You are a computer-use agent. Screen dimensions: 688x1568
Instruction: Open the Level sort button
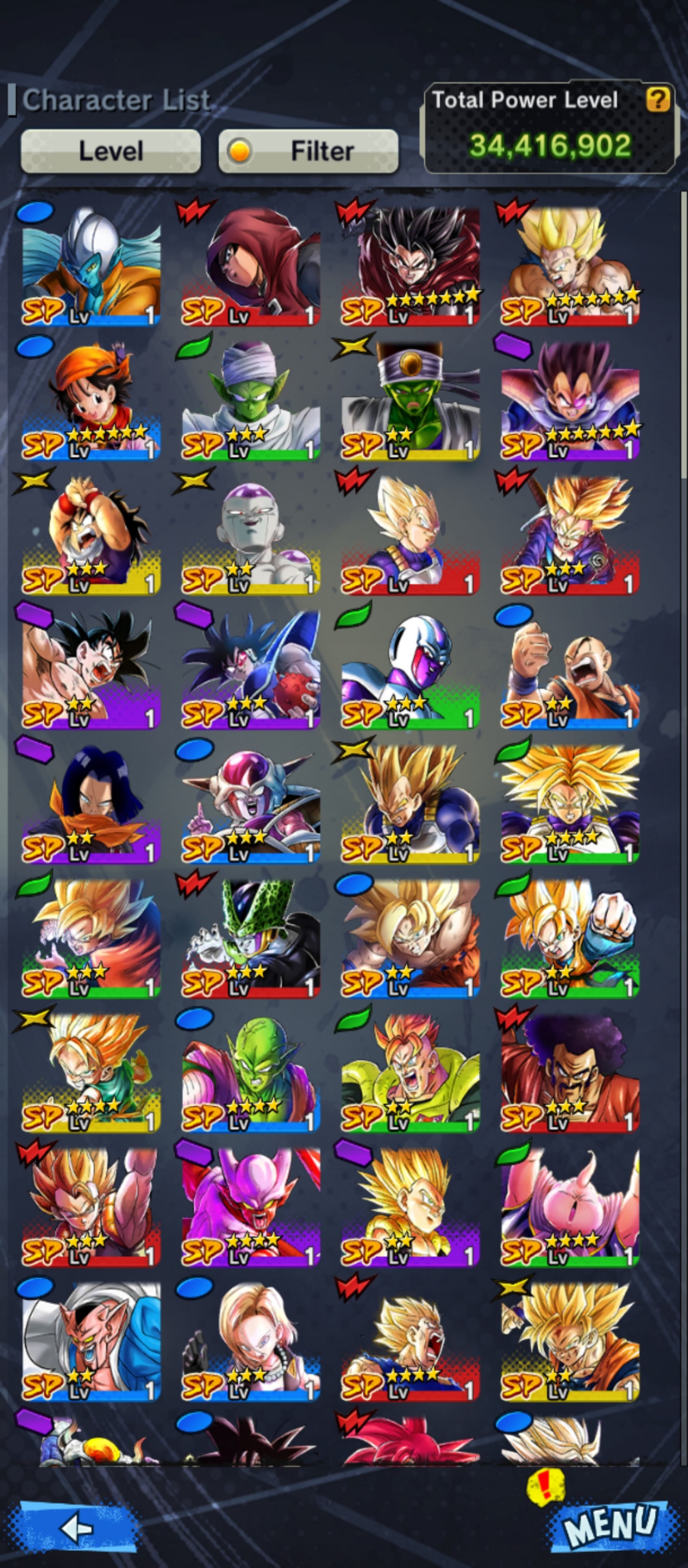tap(111, 151)
